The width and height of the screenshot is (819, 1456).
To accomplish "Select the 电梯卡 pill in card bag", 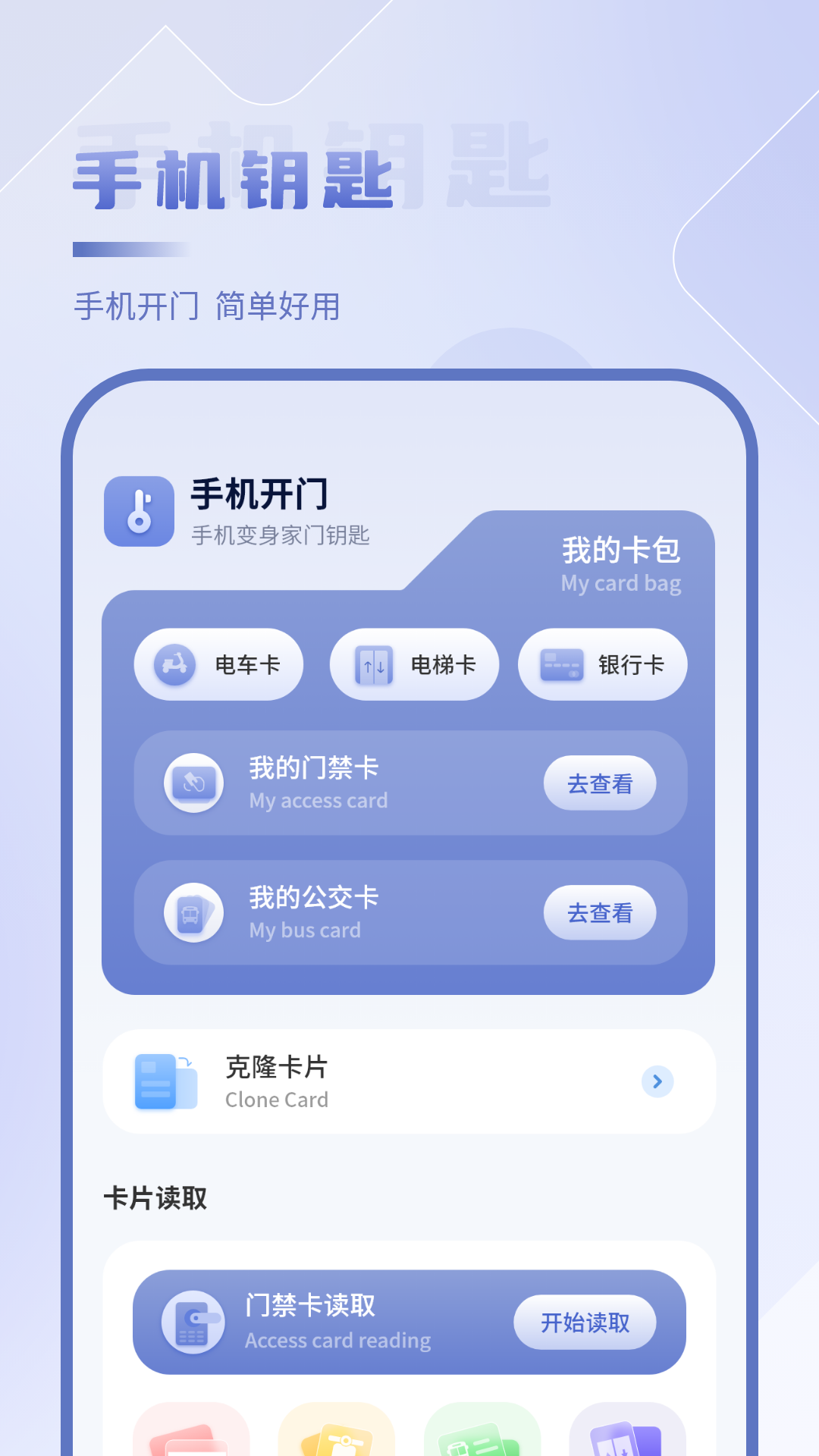I will pos(414,664).
